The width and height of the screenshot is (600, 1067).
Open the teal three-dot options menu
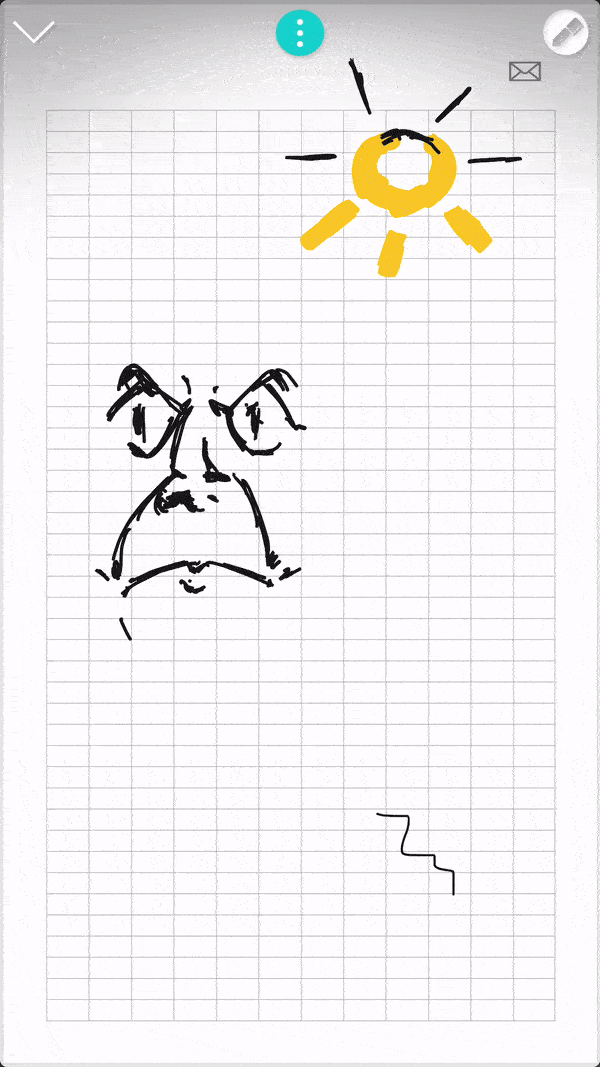pos(299,34)
